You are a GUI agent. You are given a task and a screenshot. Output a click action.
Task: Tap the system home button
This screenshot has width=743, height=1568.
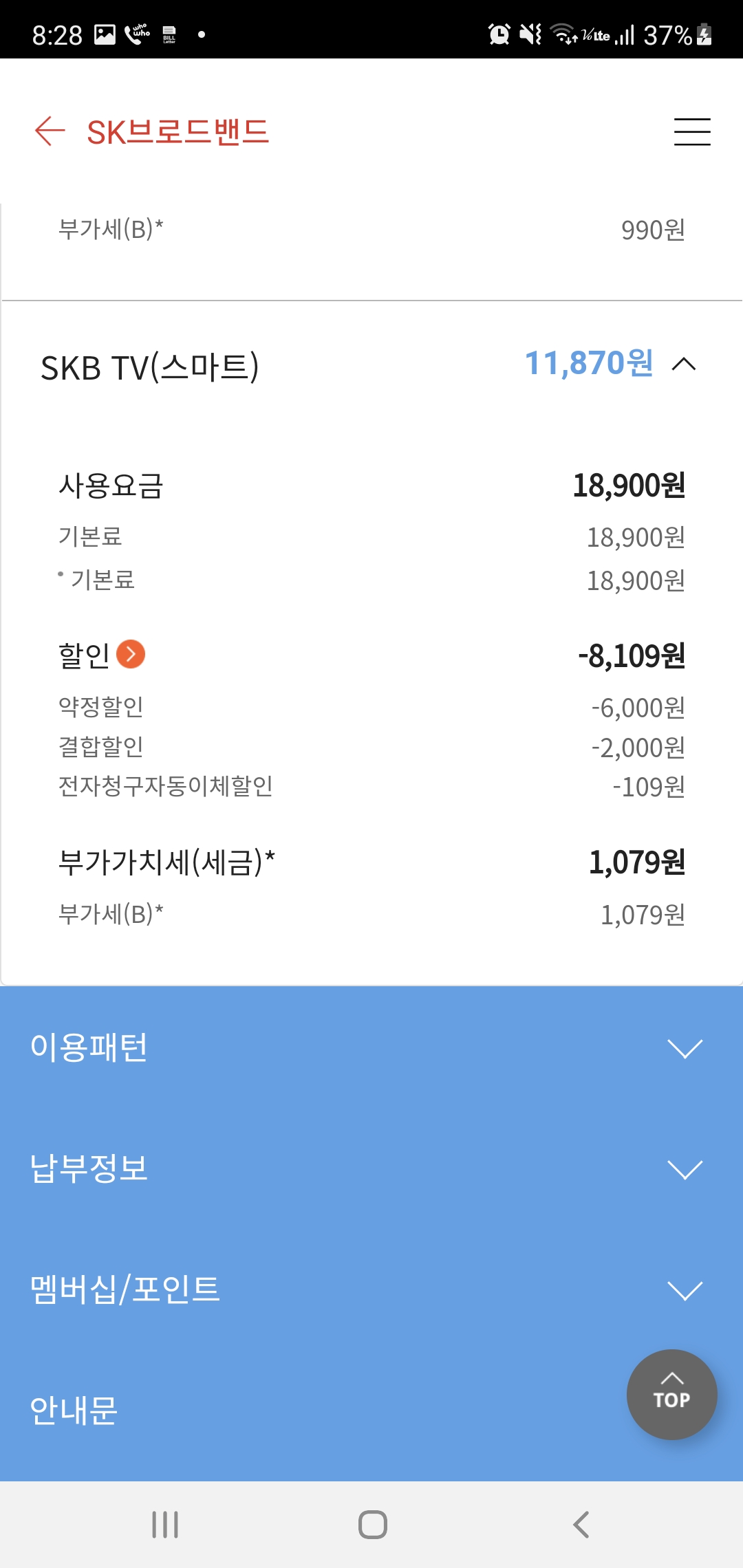372,1524
